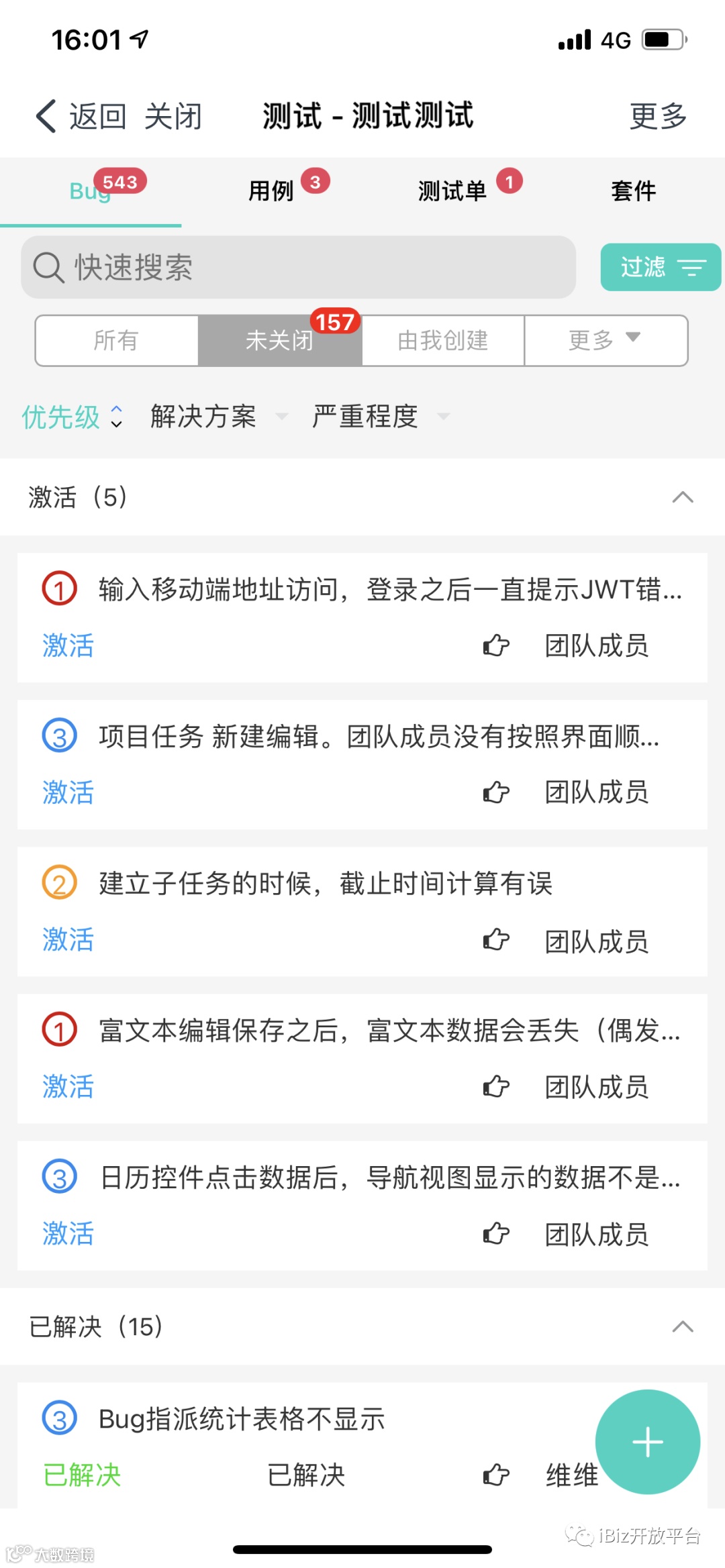
Task: Open the bug 建立子任务的时候，截止时间计算有误
Action: pyautogui.click(x=326, y=884)
